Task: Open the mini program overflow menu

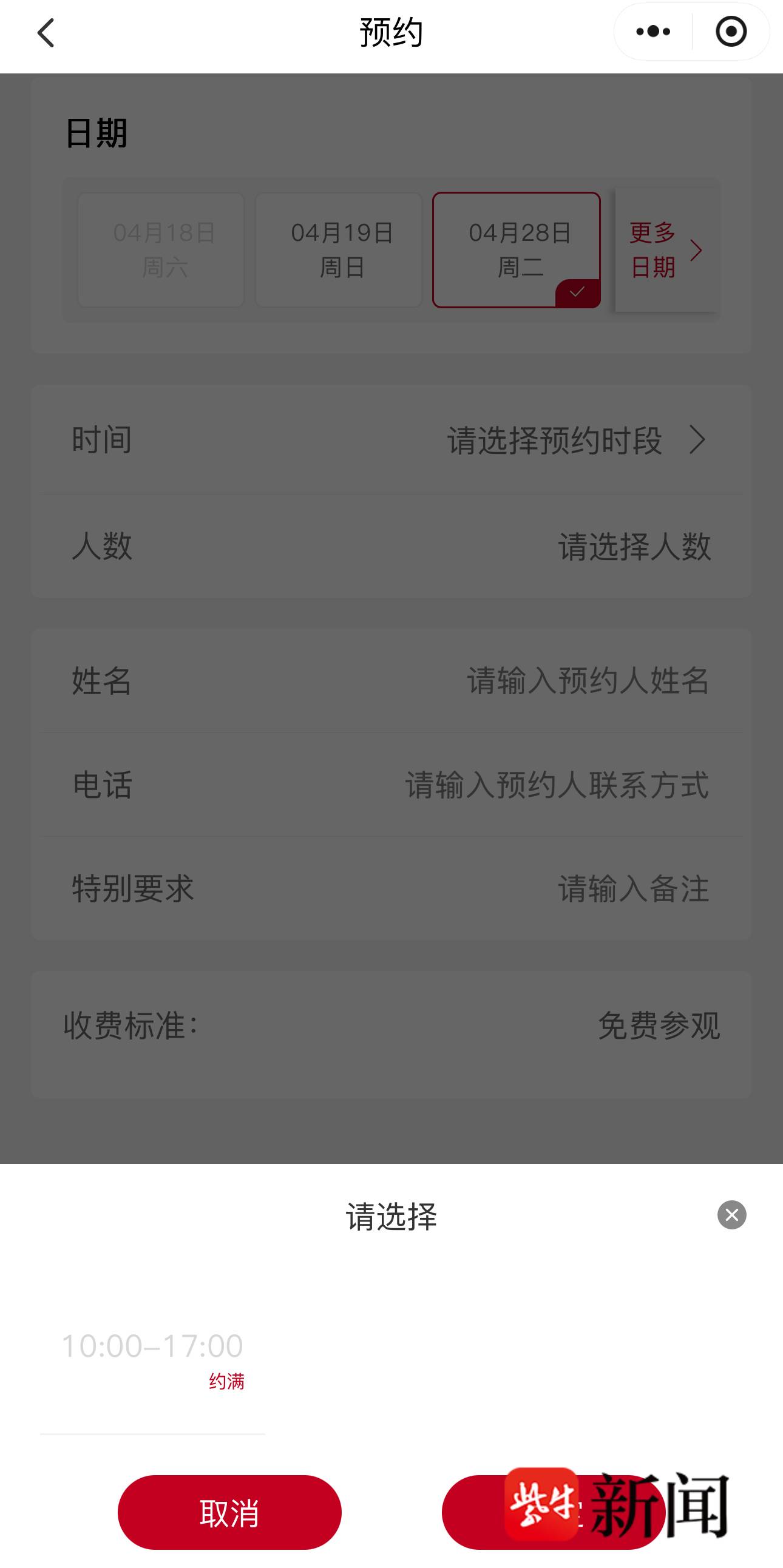Action: coord(653,32)
